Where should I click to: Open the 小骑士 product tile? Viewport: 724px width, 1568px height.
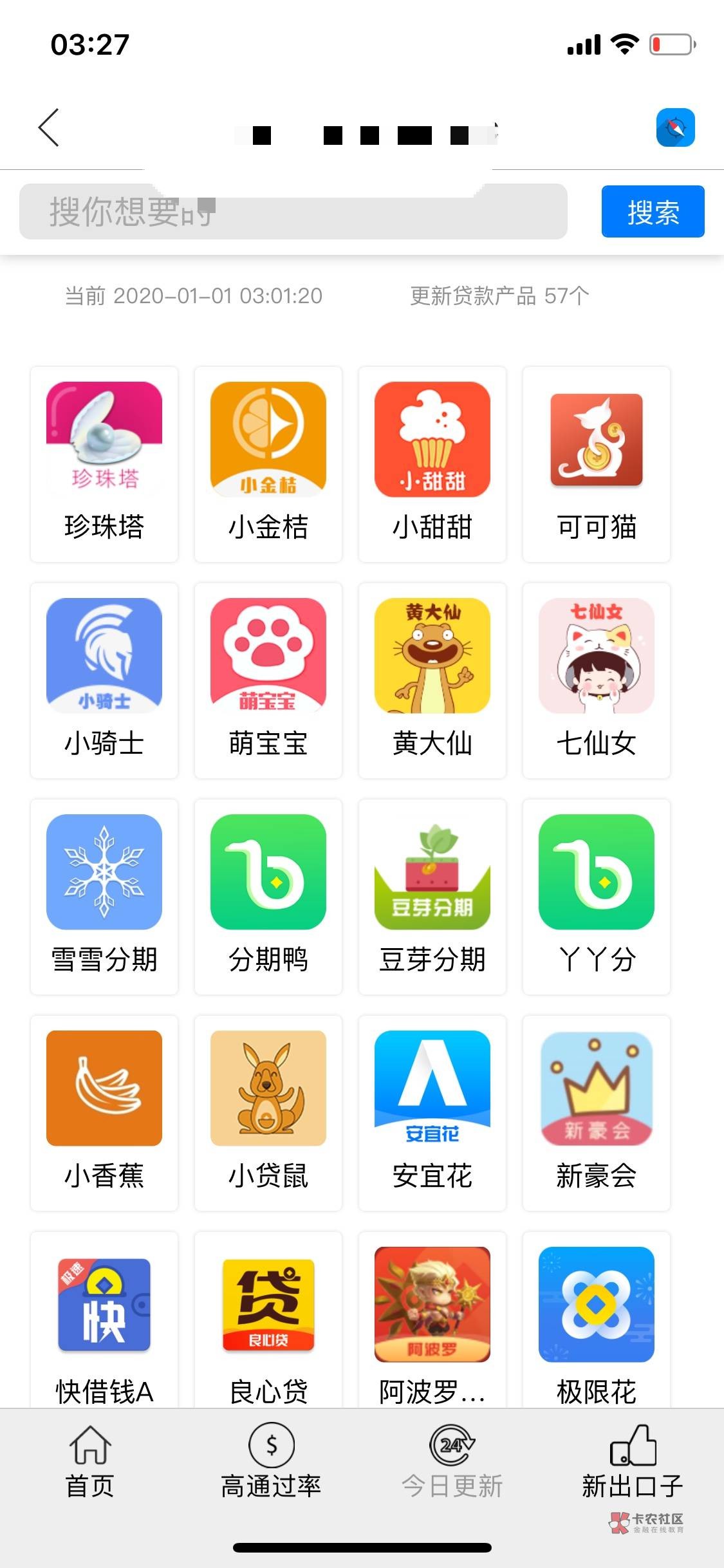pos(104,680)
